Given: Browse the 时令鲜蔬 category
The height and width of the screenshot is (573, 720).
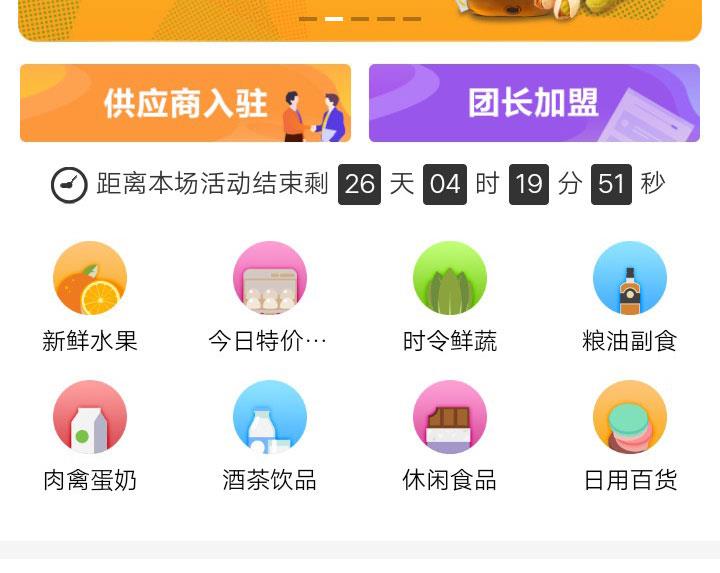Looking at the screenshot, I should [450, 297].
